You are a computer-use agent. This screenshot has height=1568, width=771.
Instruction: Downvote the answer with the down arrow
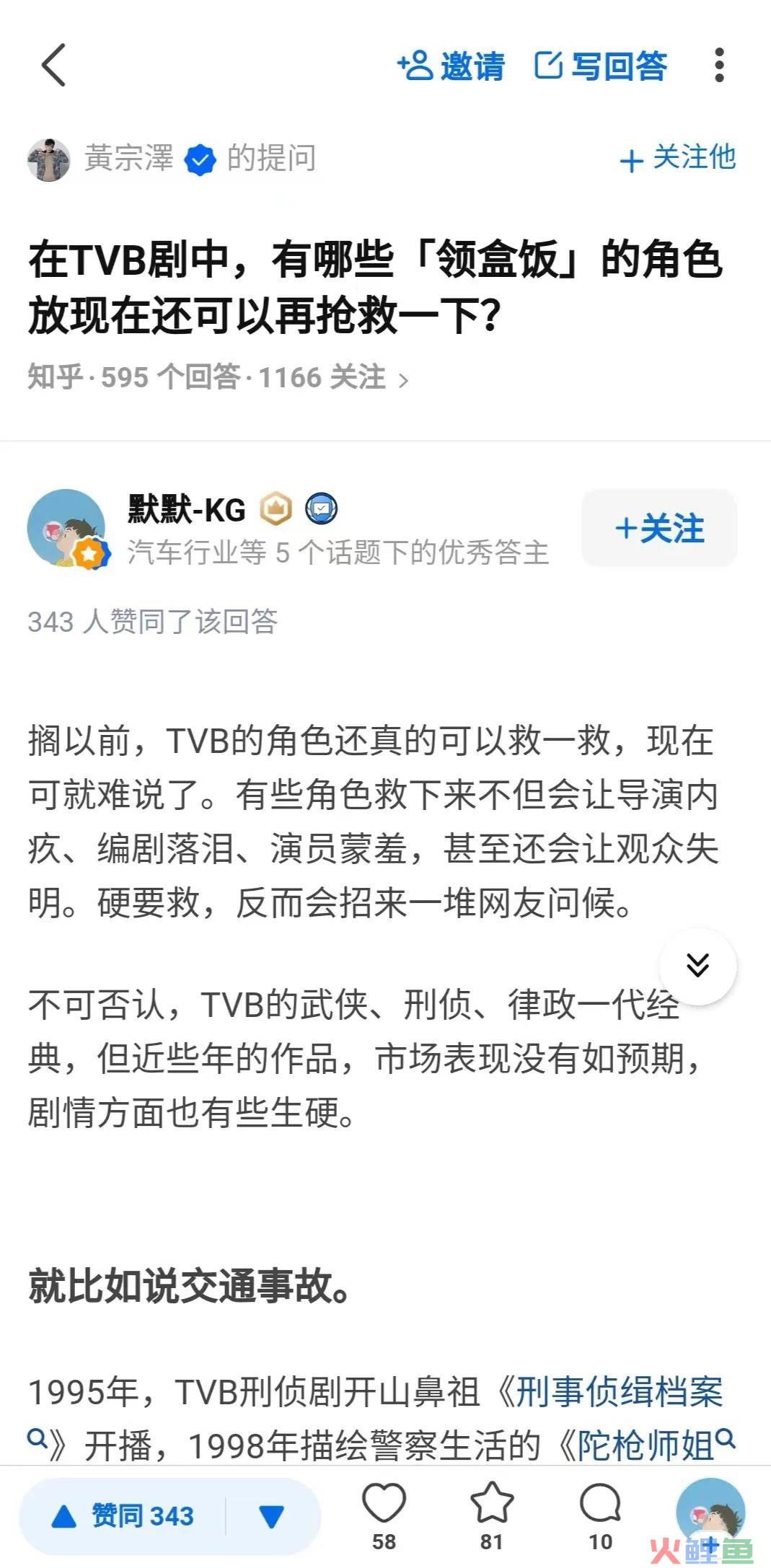point(272,1517)
